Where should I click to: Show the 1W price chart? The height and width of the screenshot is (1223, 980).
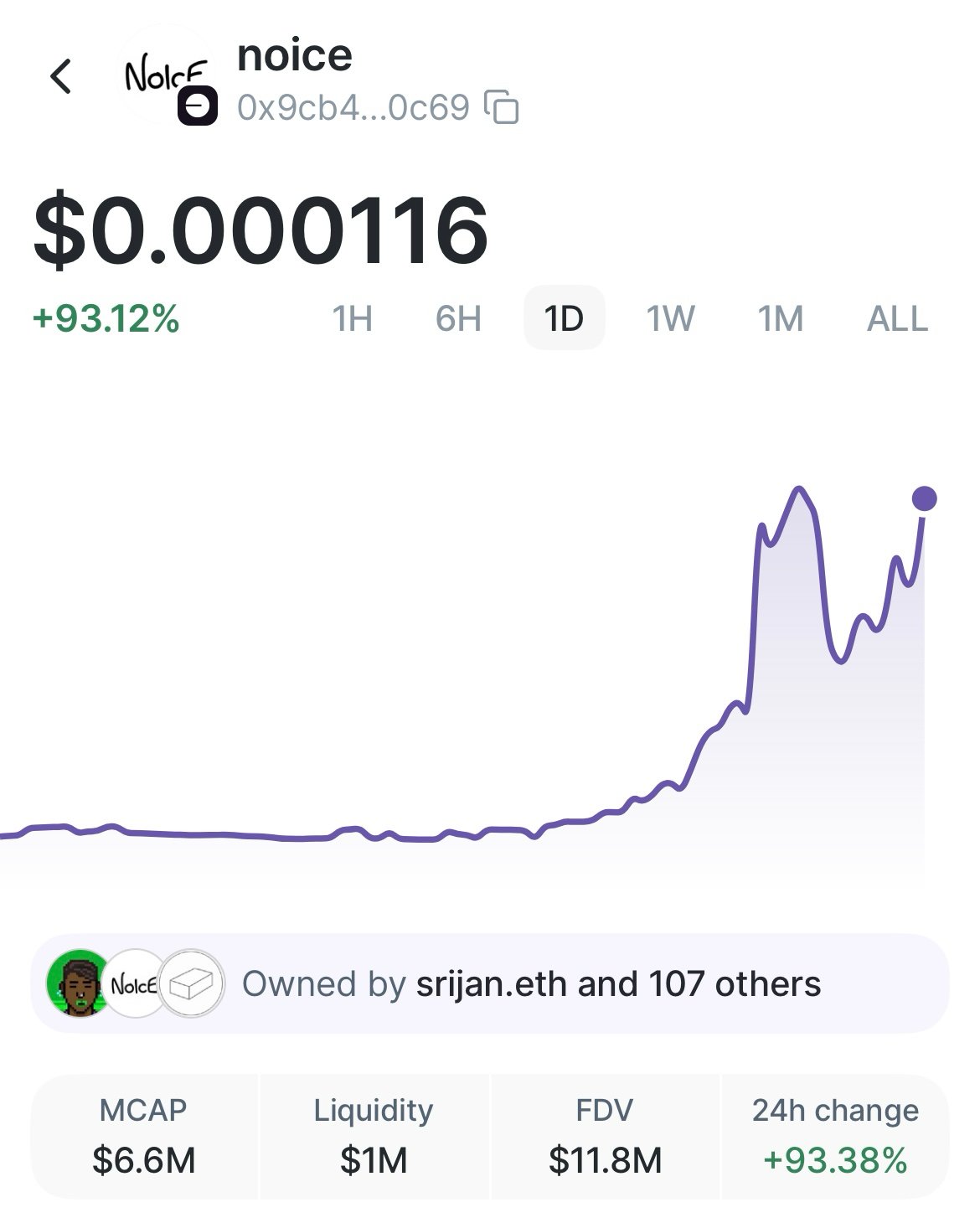pos(670,319)
